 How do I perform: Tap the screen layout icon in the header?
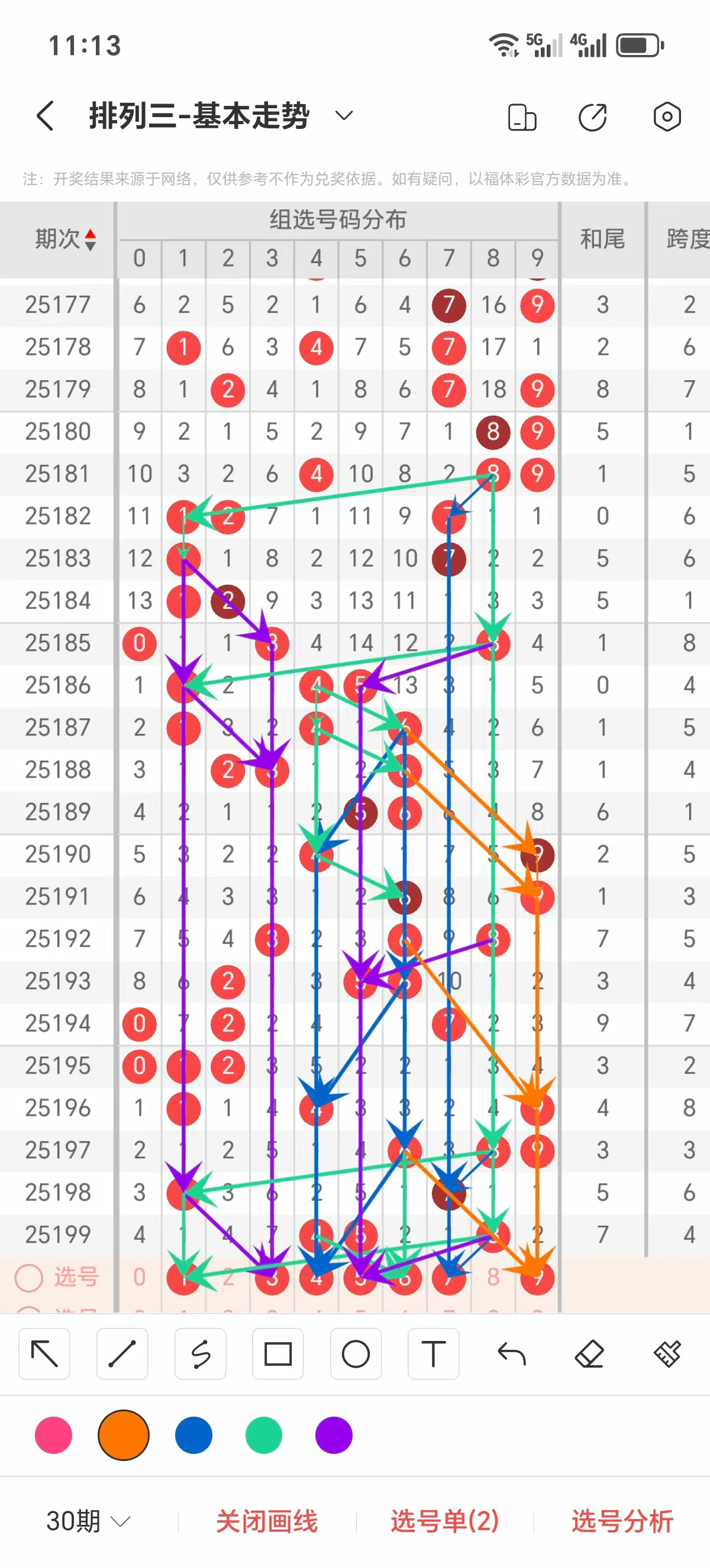pyautogui.click(x=522, y=117)
